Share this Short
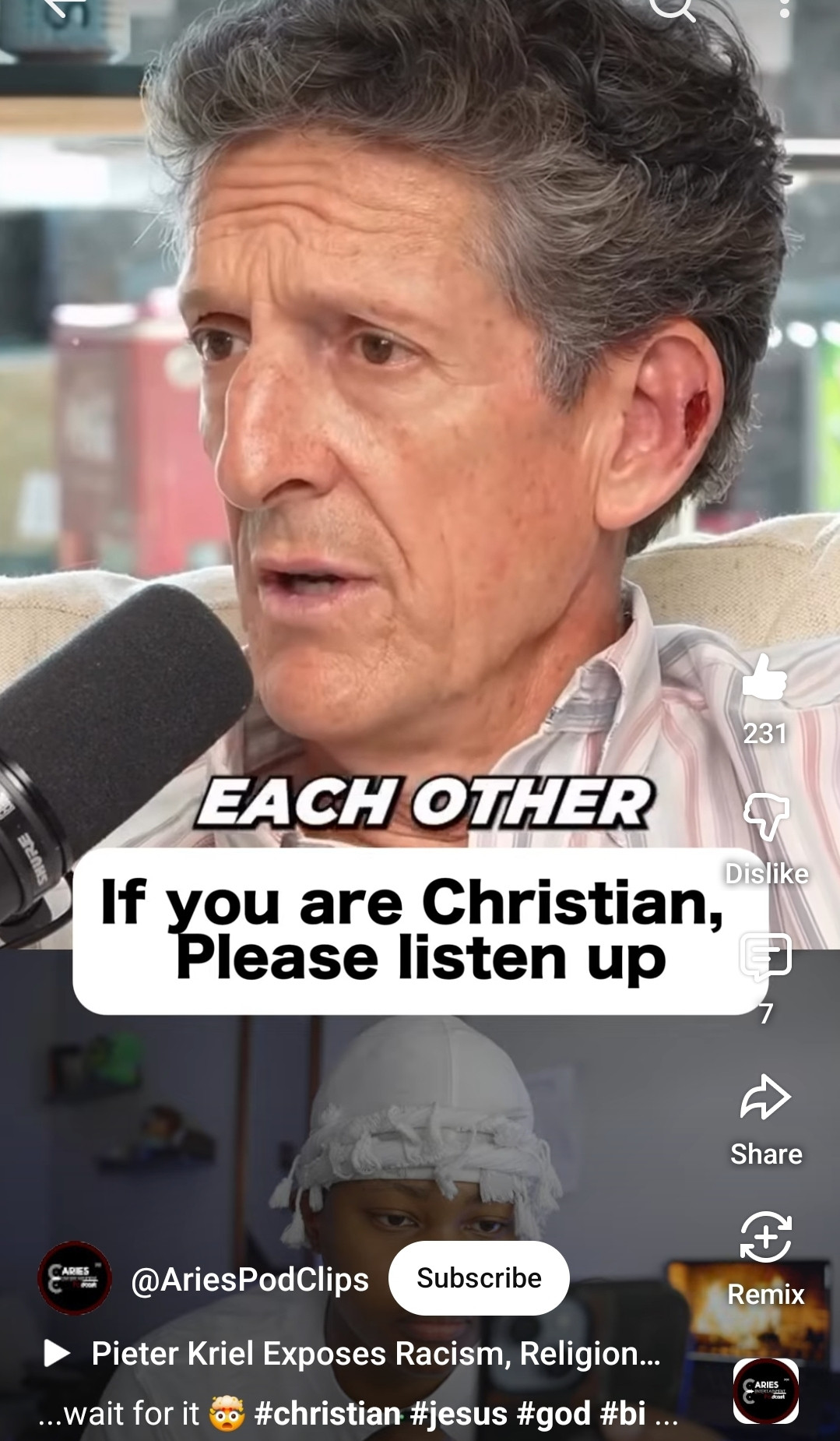The height and width of the screenshot is (1441, 840). [x=766, y=1098]
